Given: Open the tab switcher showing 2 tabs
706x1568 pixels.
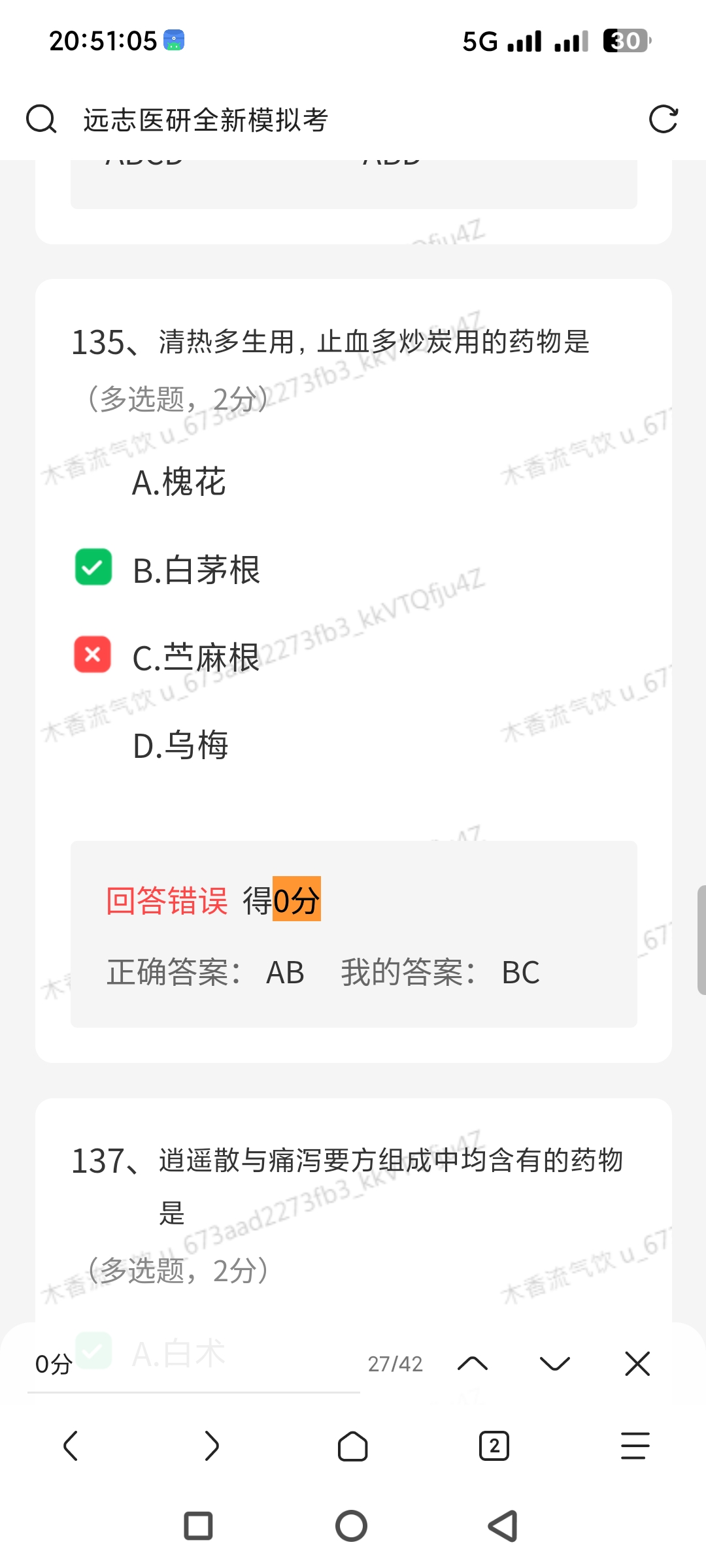Looking at the screenshot, I should tap(494, 1446).
